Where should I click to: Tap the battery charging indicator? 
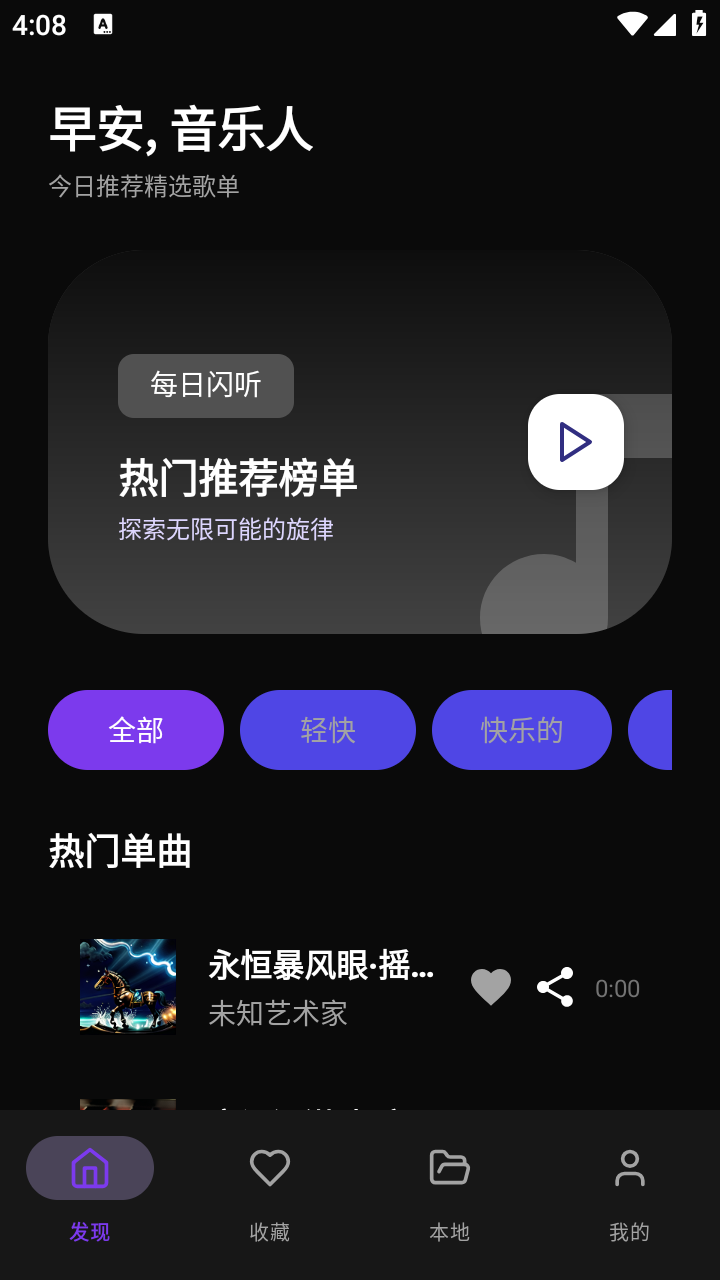pos(697,22)
